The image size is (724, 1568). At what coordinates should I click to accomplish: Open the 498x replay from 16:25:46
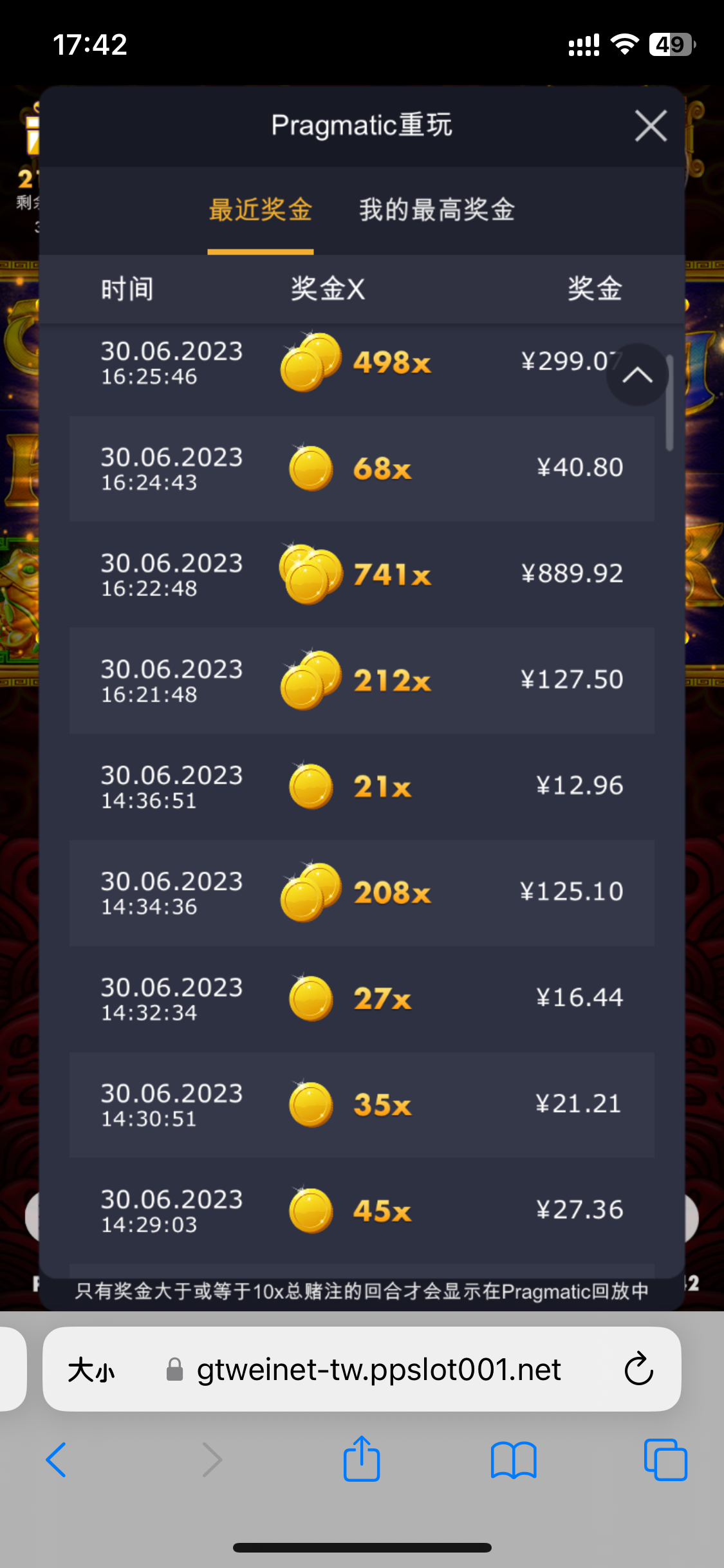[x=360, y=363]
